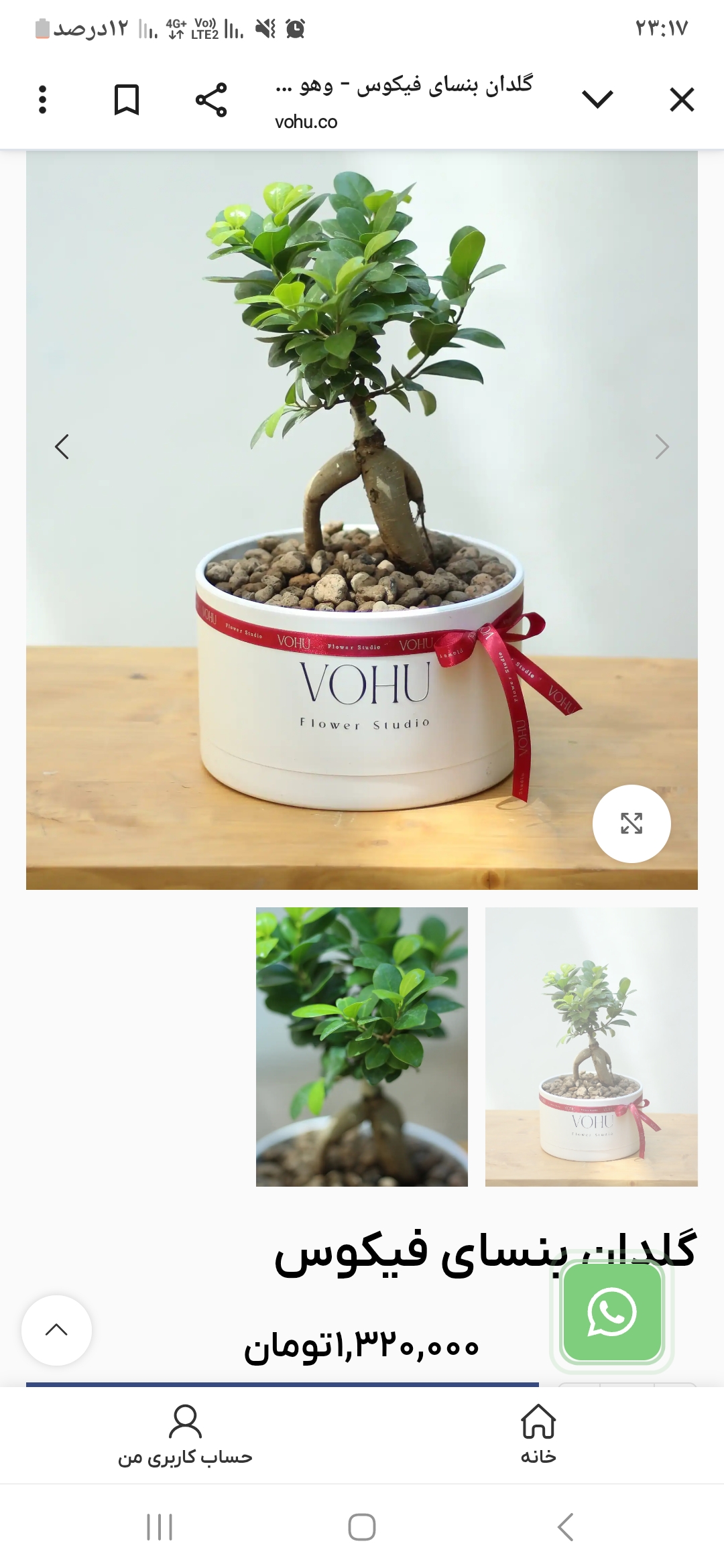Jump back to top of page
This screenshot has width=724, height=1568.
tap(56, 1330)
